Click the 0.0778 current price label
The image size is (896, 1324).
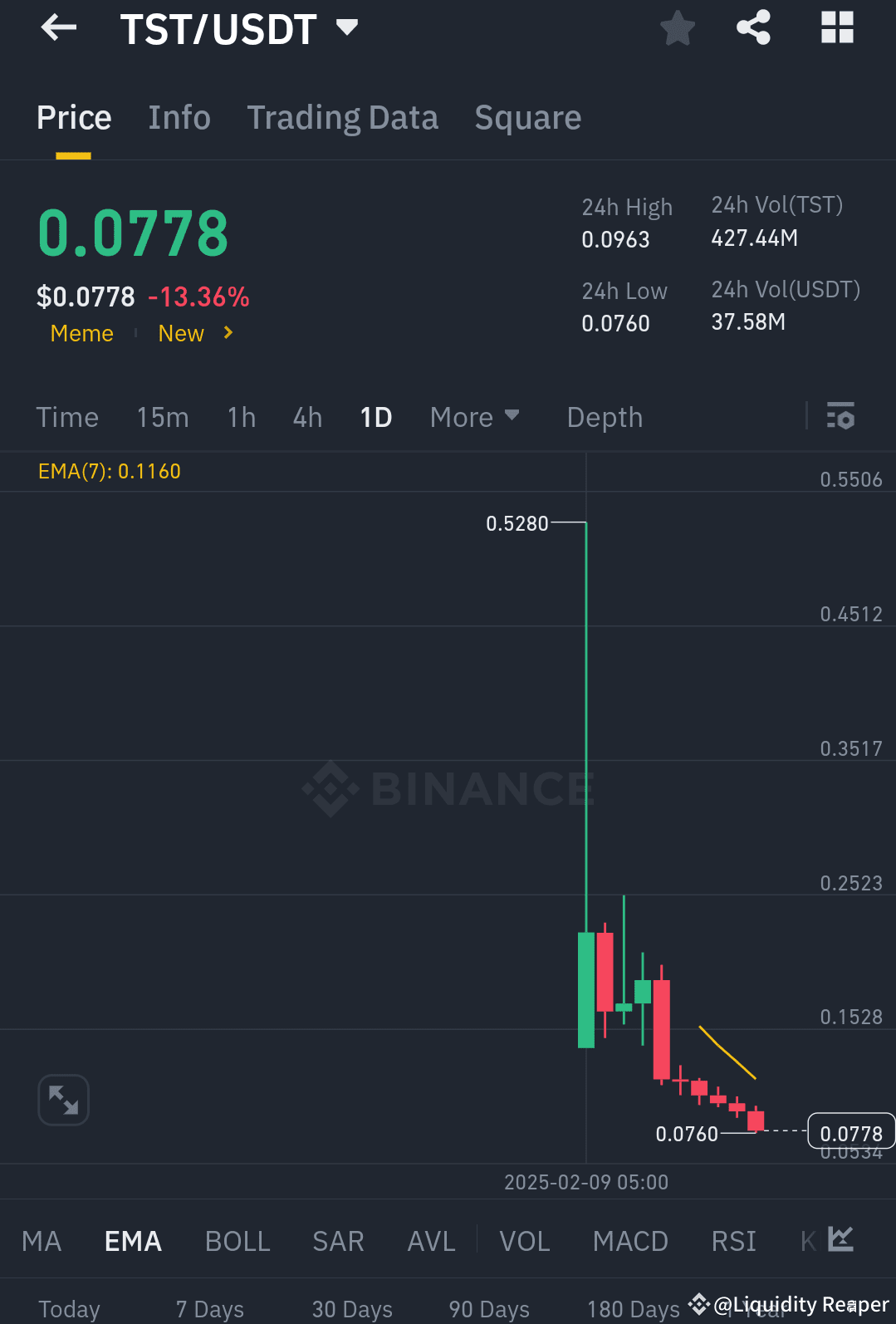point(850,1131)
